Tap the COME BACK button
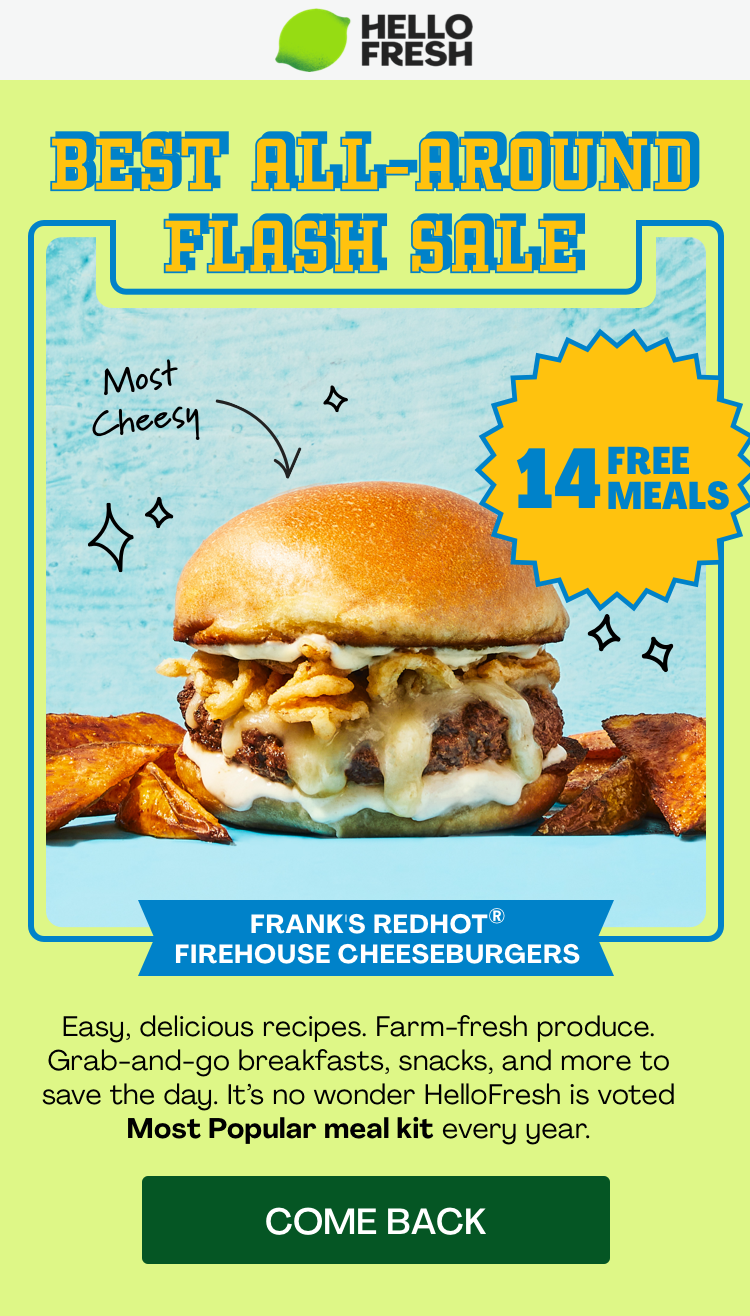750x1316 pixels. point(375,1220)
